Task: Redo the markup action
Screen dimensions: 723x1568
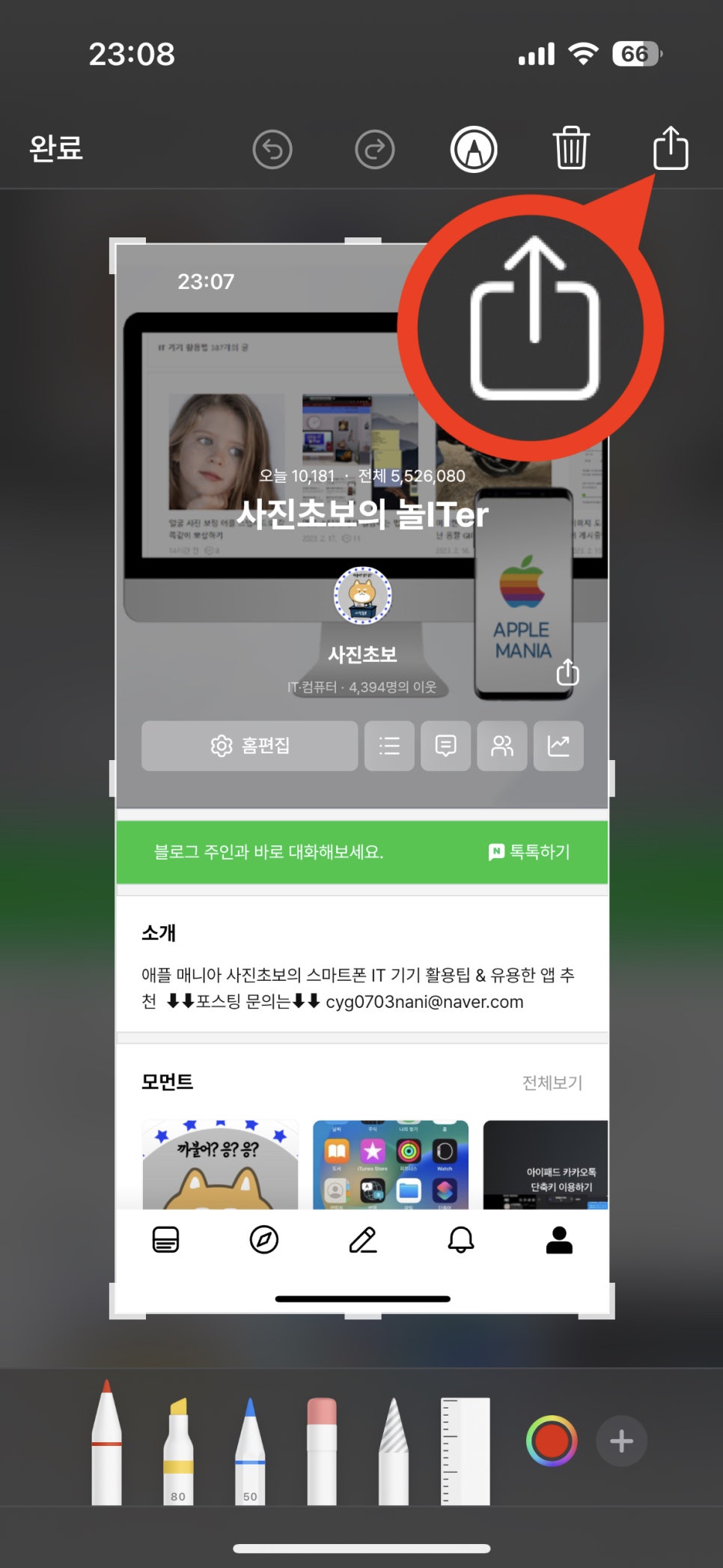Action: pyautogui.click(x=374, y=149)
